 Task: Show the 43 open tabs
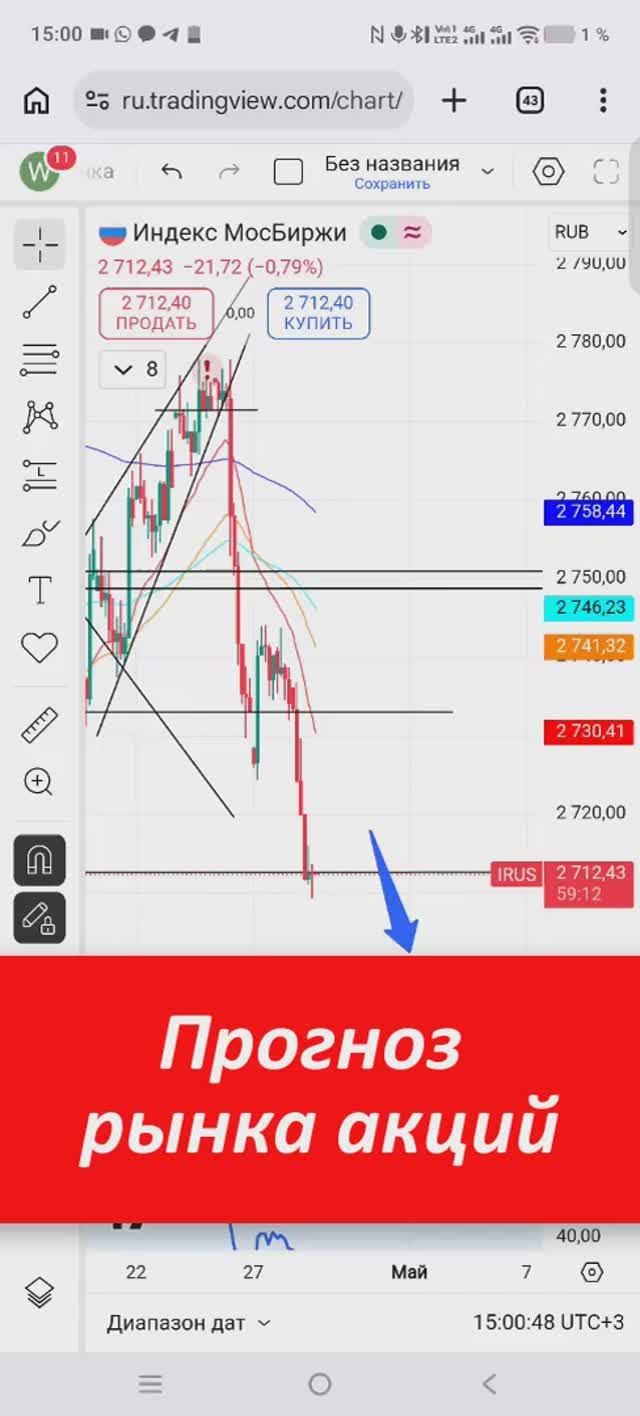pos(530,100)
